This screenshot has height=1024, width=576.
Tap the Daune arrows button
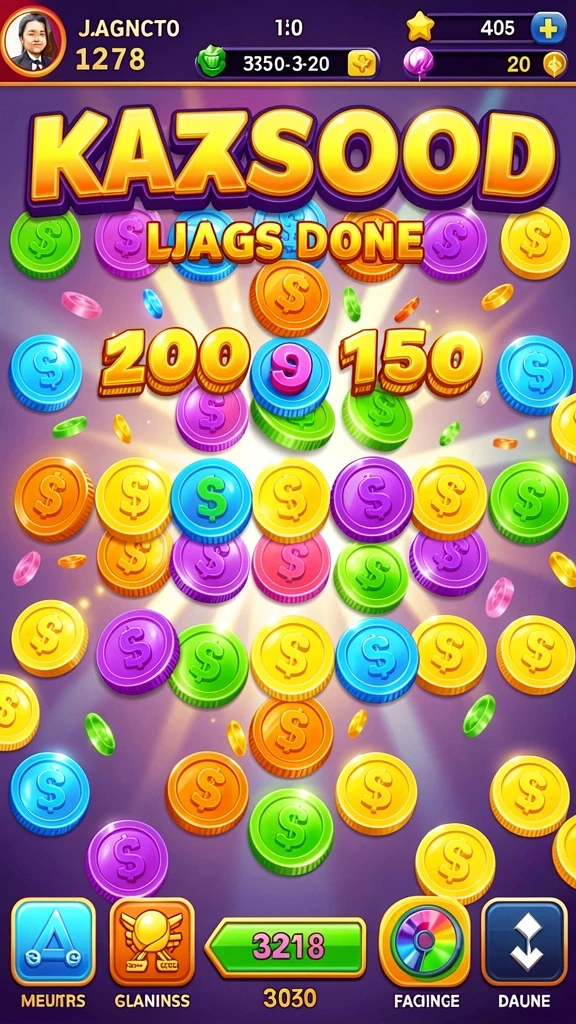(524, 942)
